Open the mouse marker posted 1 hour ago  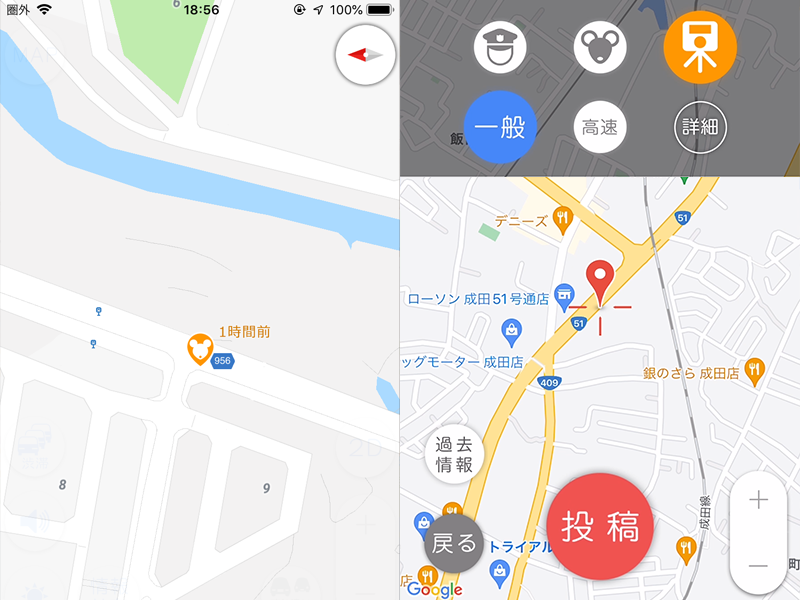tap(201, 349)
